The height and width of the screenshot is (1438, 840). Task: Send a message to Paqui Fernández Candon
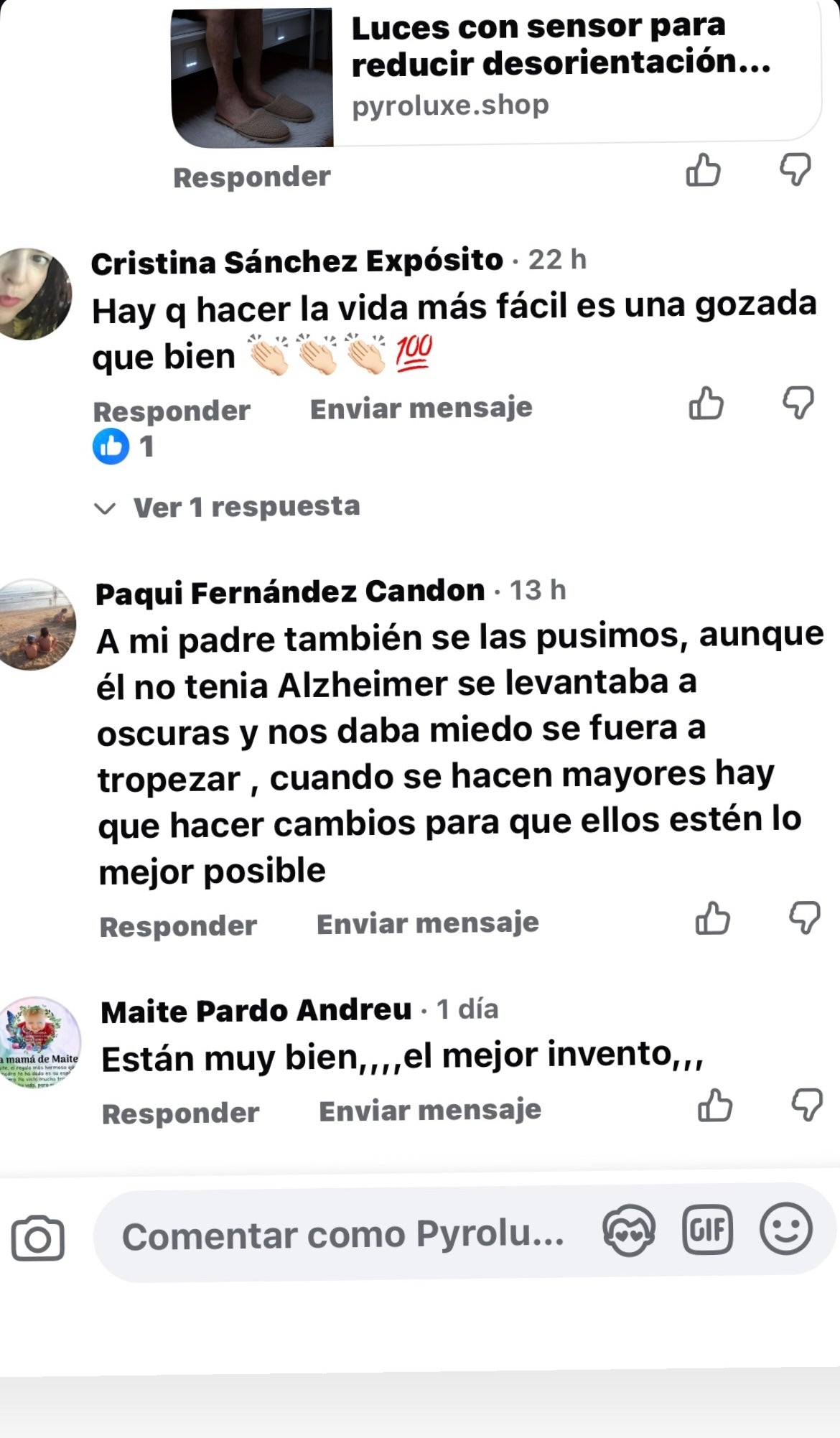point(427,924)
